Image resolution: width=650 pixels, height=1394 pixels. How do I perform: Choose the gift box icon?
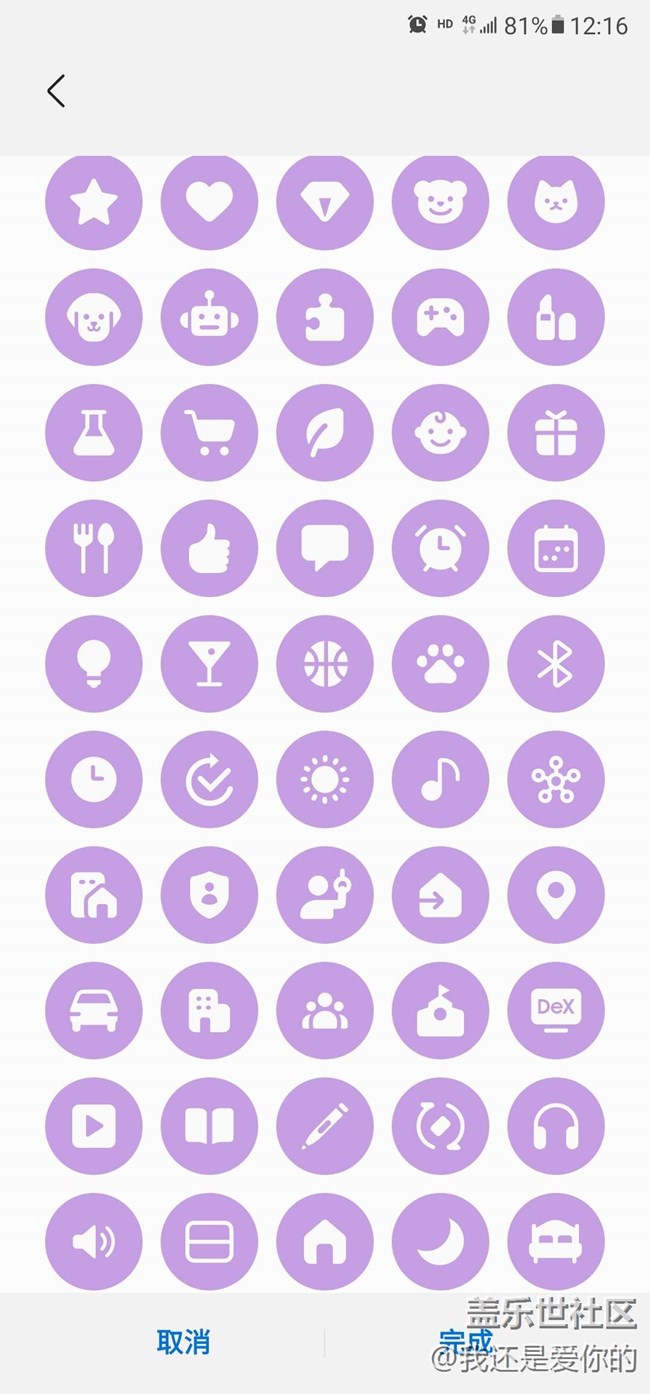(556, 433)
